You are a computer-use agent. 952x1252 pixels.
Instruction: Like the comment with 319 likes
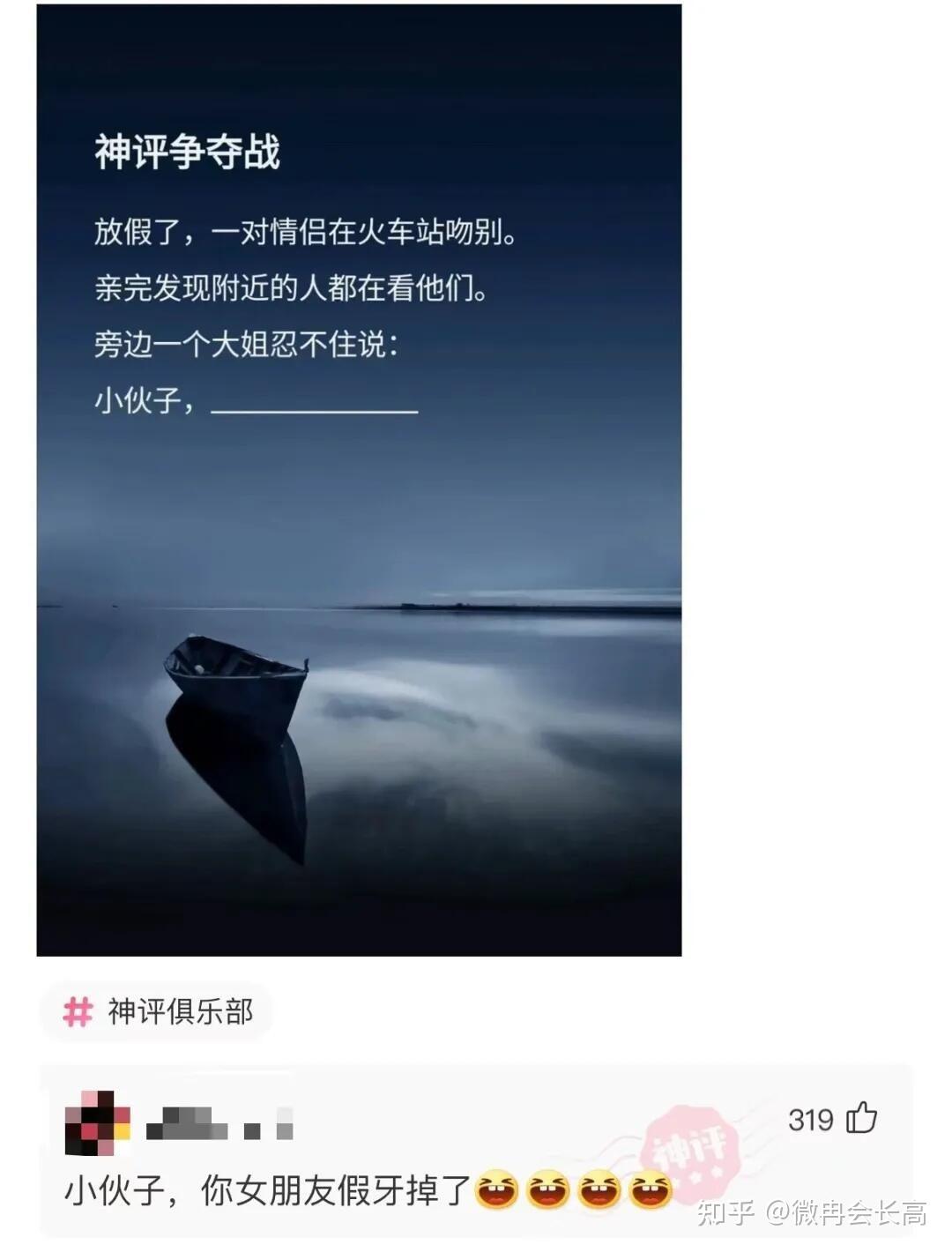(861, 1118)
